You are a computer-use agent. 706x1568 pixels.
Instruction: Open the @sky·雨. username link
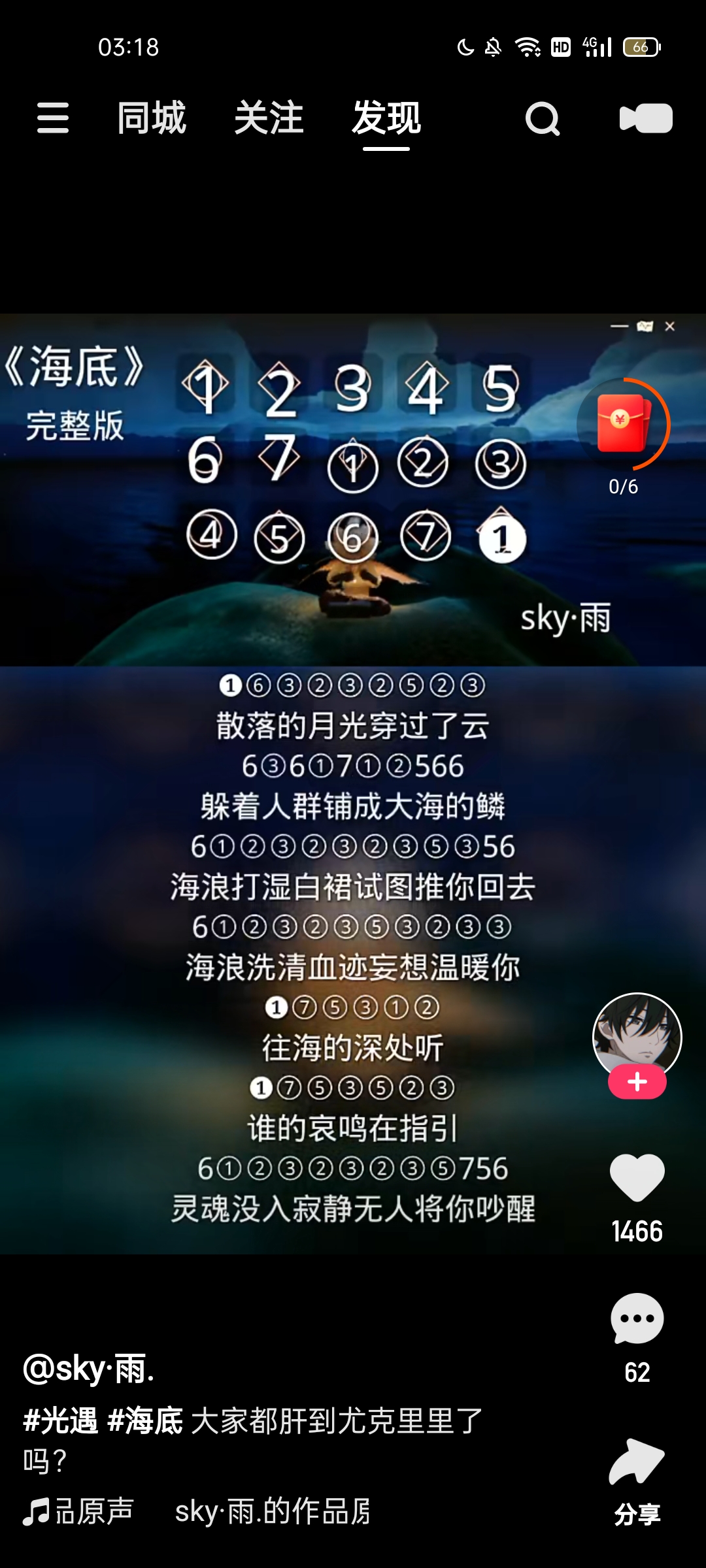coord(89,1368)
